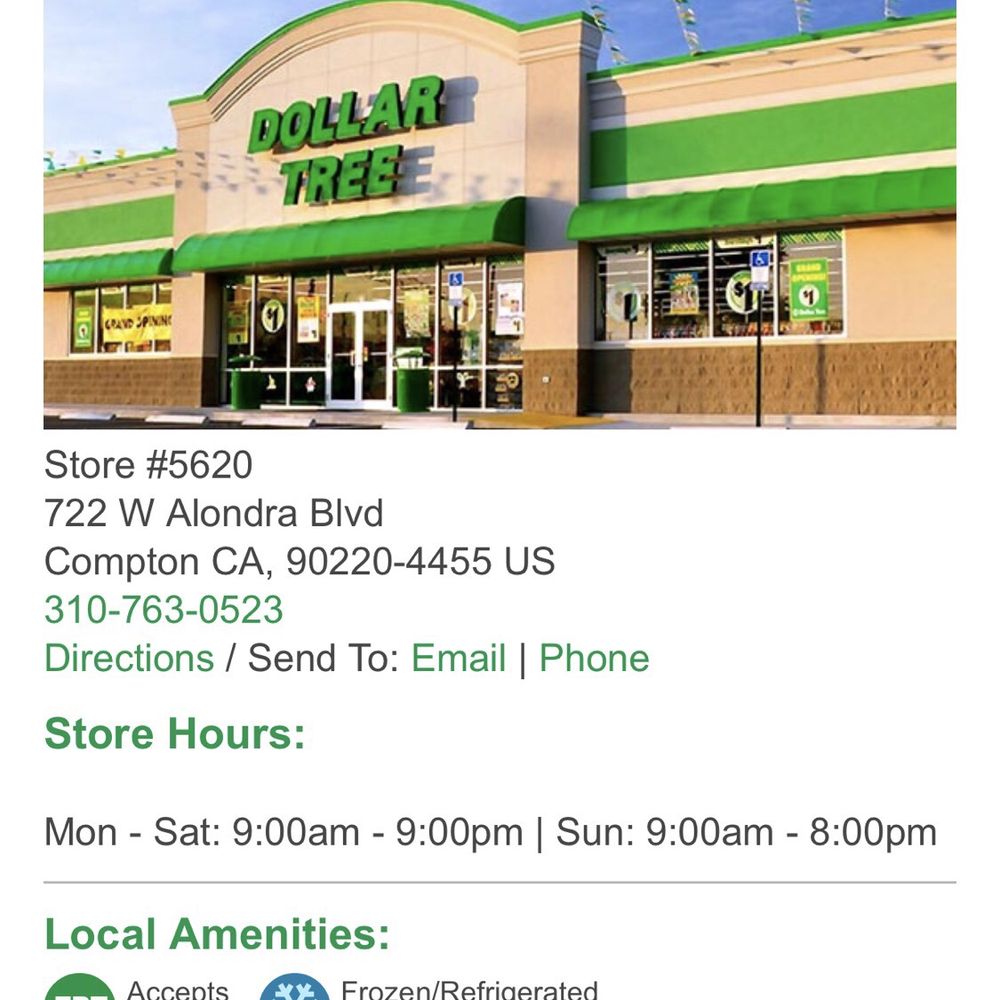Call the store at 310-763-0523
This screenshot has height=1000, width=1000.
[x=164, y=610]
